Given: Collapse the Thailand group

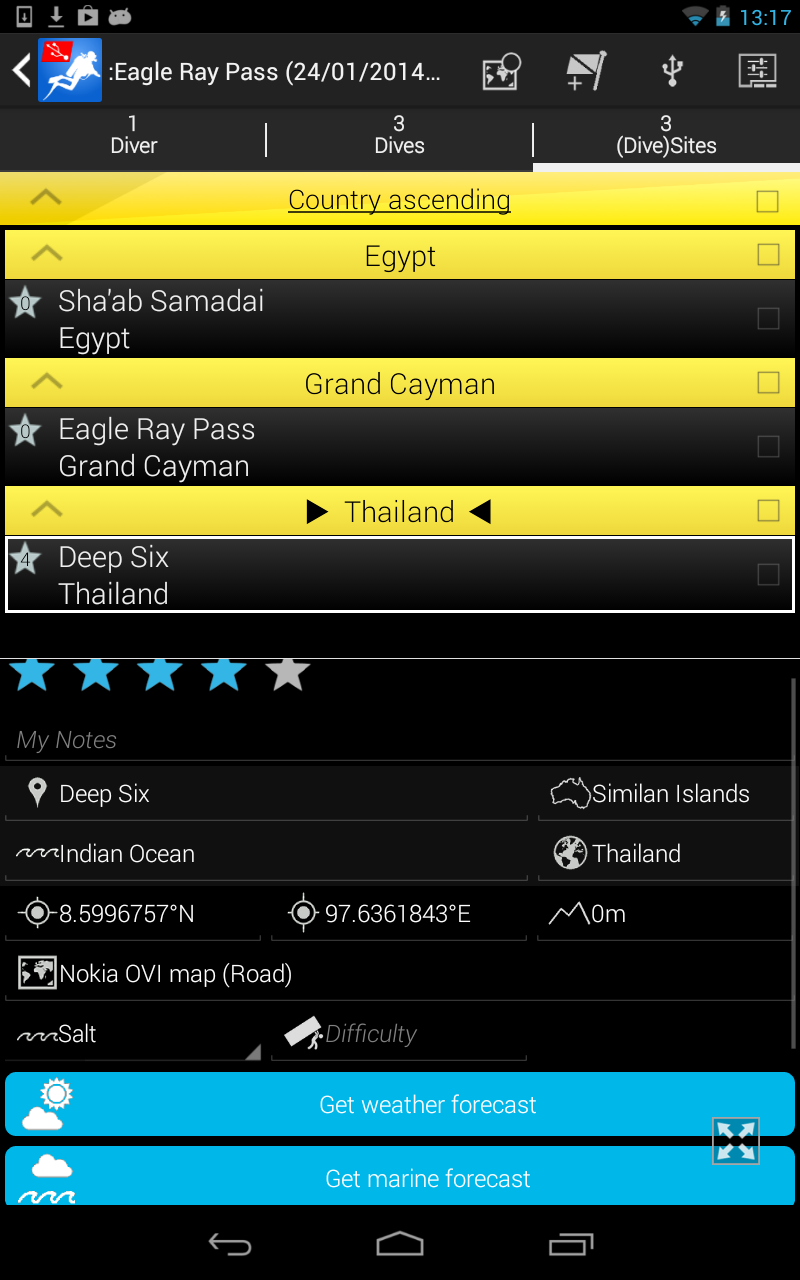Looking at the screenshot, I should (47, 511).
